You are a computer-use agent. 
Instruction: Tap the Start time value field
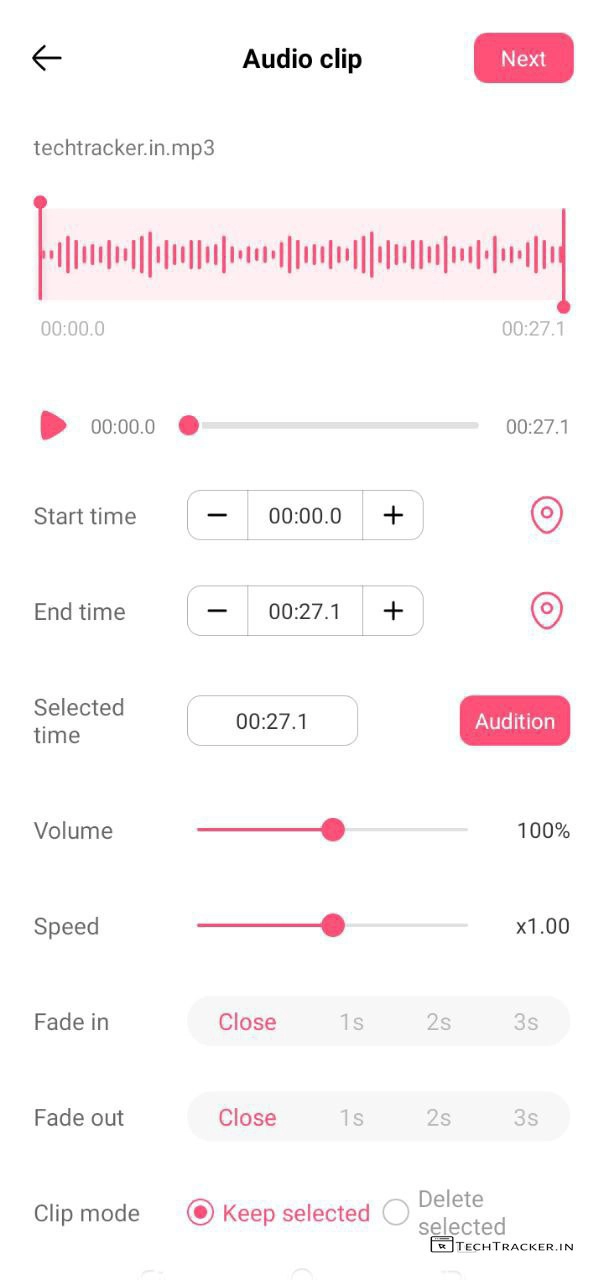coord(305,516)
